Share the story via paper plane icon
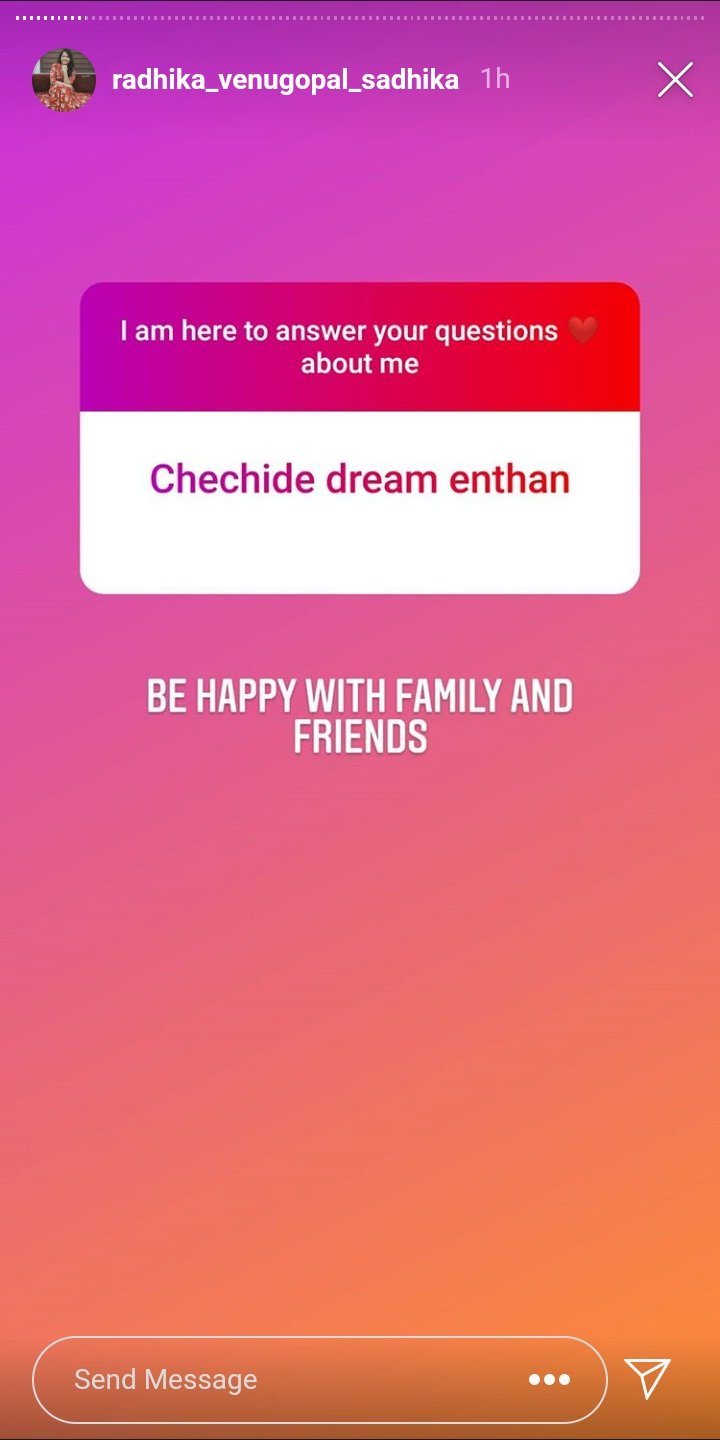Image resolution: width=720 pixels, height=1440 pixels. pyautogui.click(x=648, y=1378)
